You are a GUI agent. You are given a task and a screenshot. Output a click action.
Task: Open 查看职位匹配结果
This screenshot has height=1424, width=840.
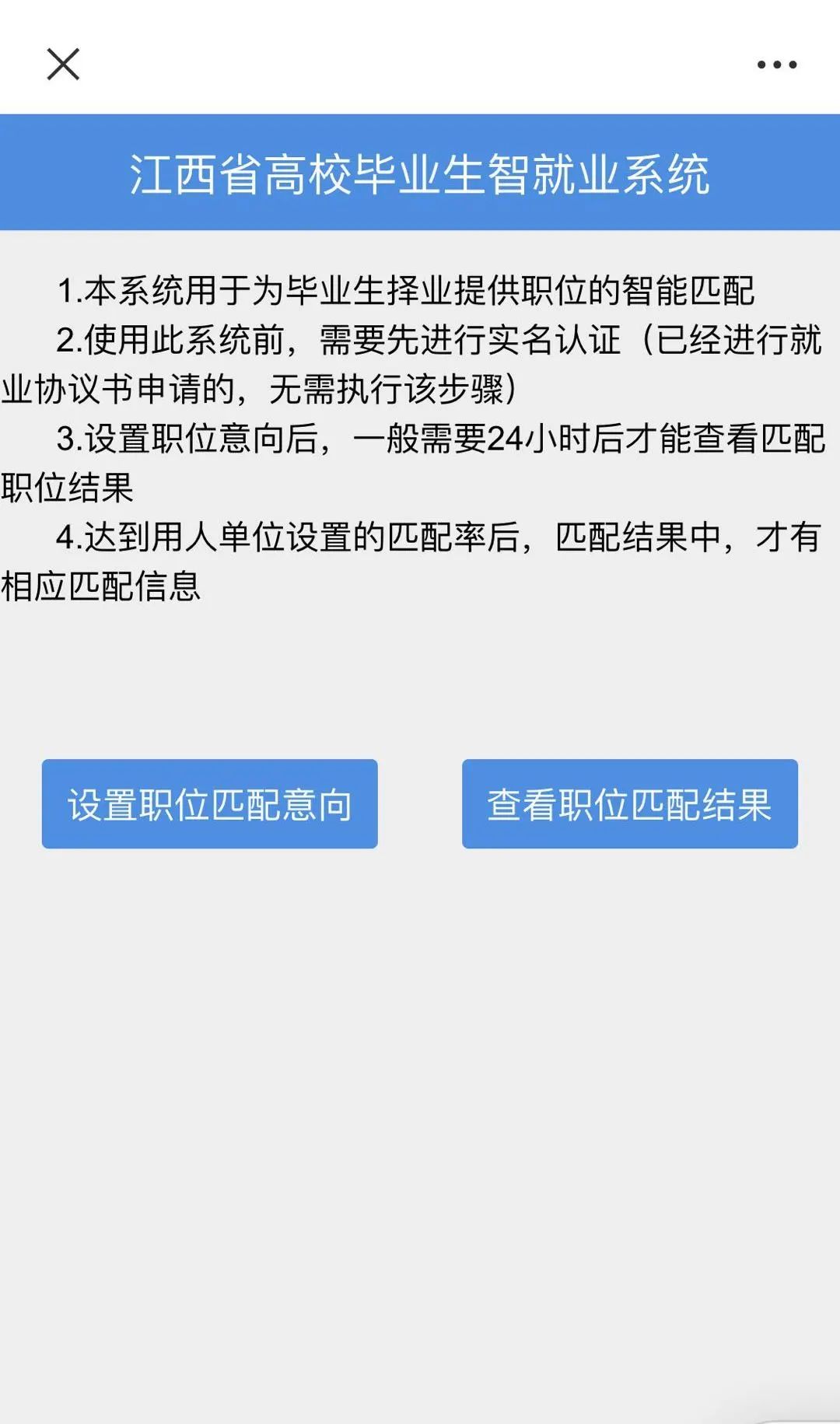click(x=630, y=803)
